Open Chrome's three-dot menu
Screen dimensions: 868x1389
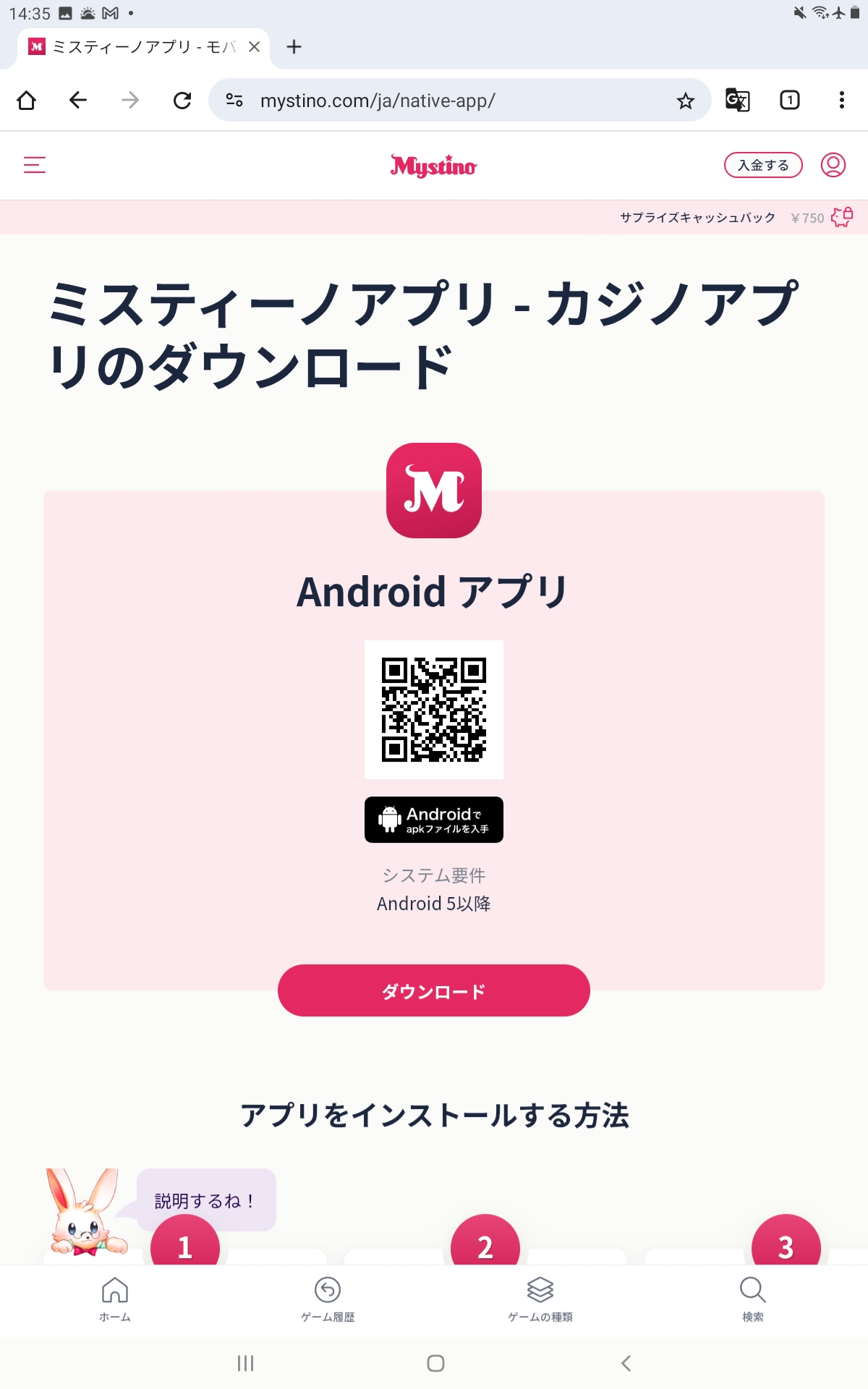point(841,101)
